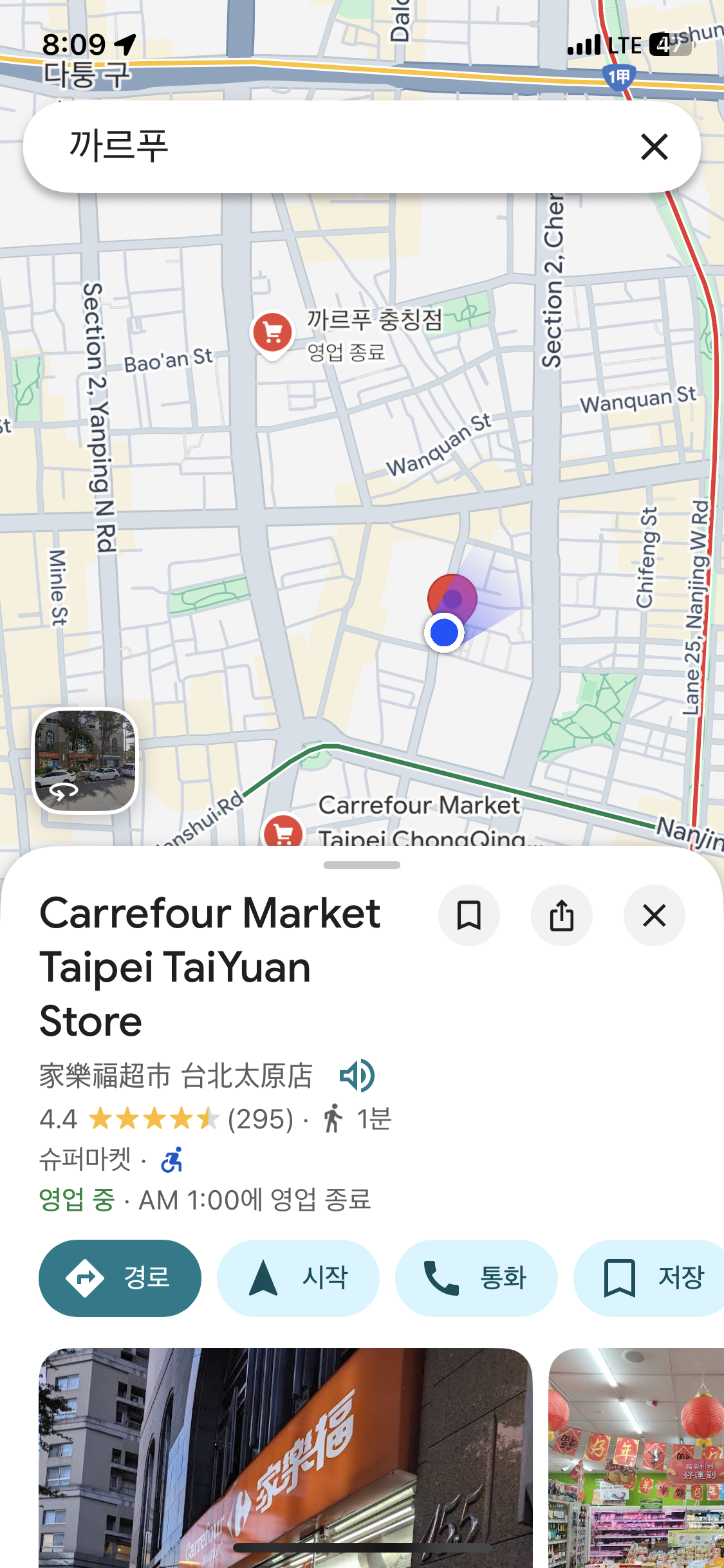Play the Chinese name pronunciation
Viewport: 724px width, 1568px height.
pos(357,1076)
